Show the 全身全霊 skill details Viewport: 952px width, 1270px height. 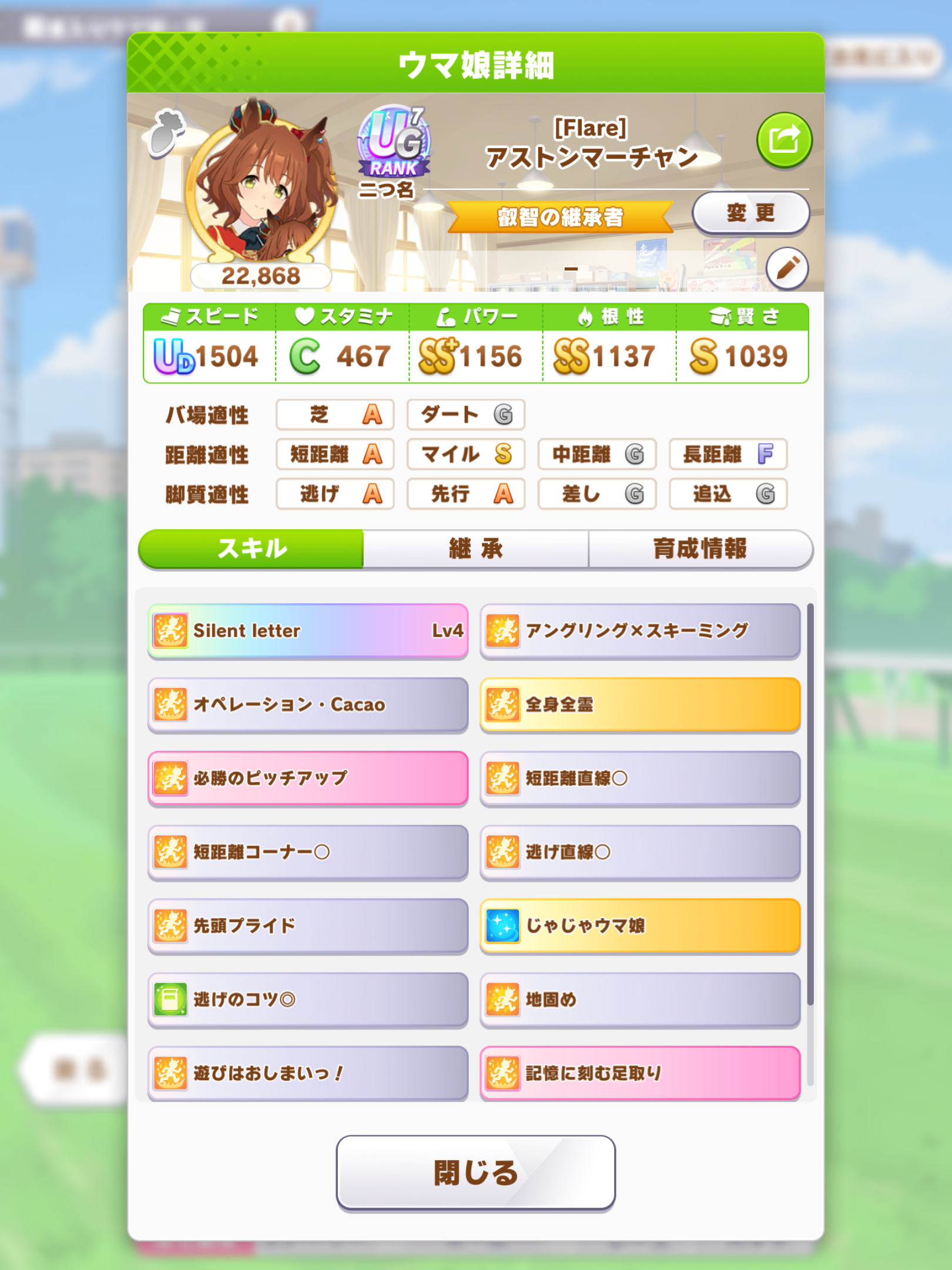[x=640, y=704]
